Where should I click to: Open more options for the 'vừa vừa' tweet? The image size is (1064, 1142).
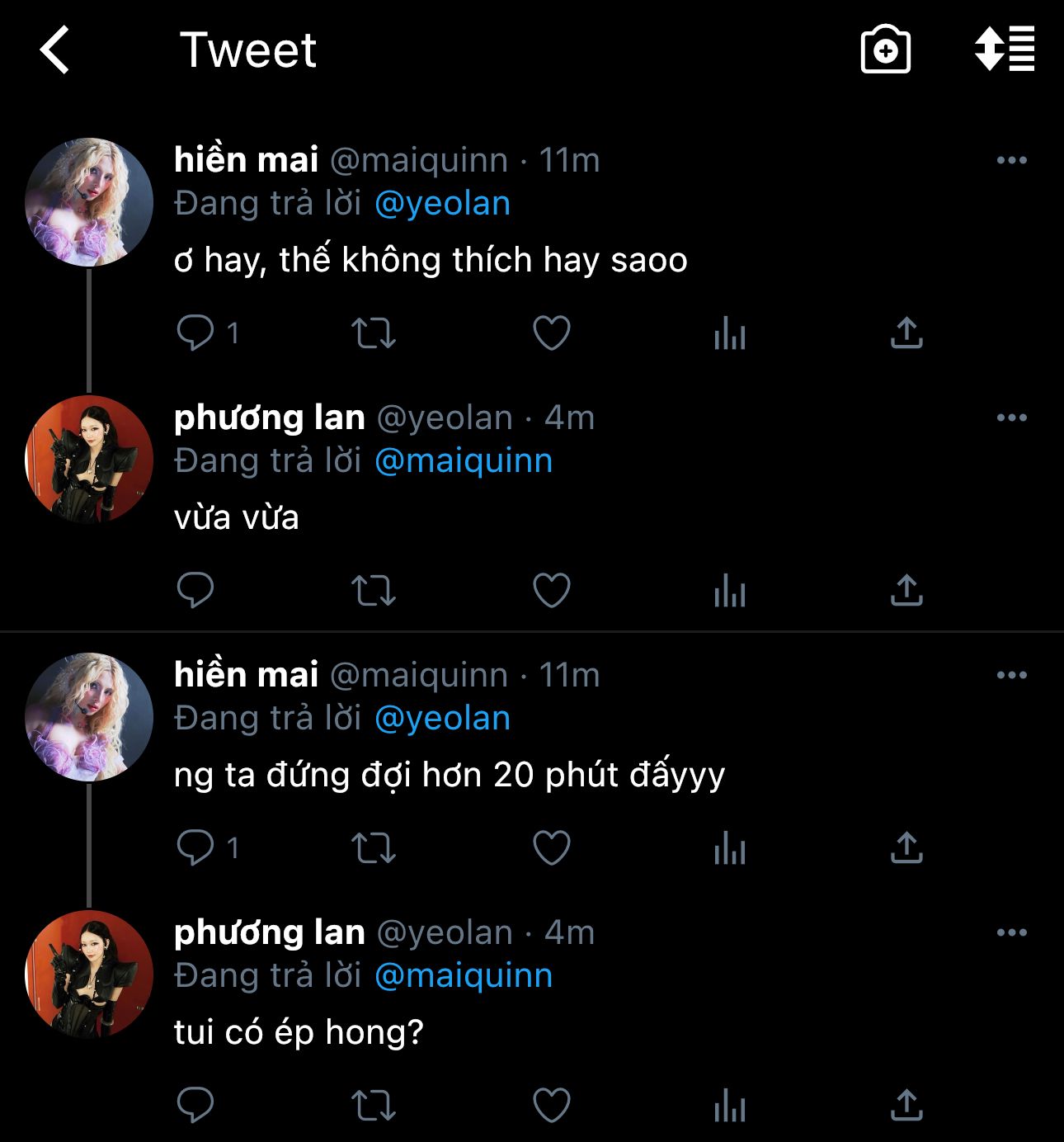point(1011,418)
